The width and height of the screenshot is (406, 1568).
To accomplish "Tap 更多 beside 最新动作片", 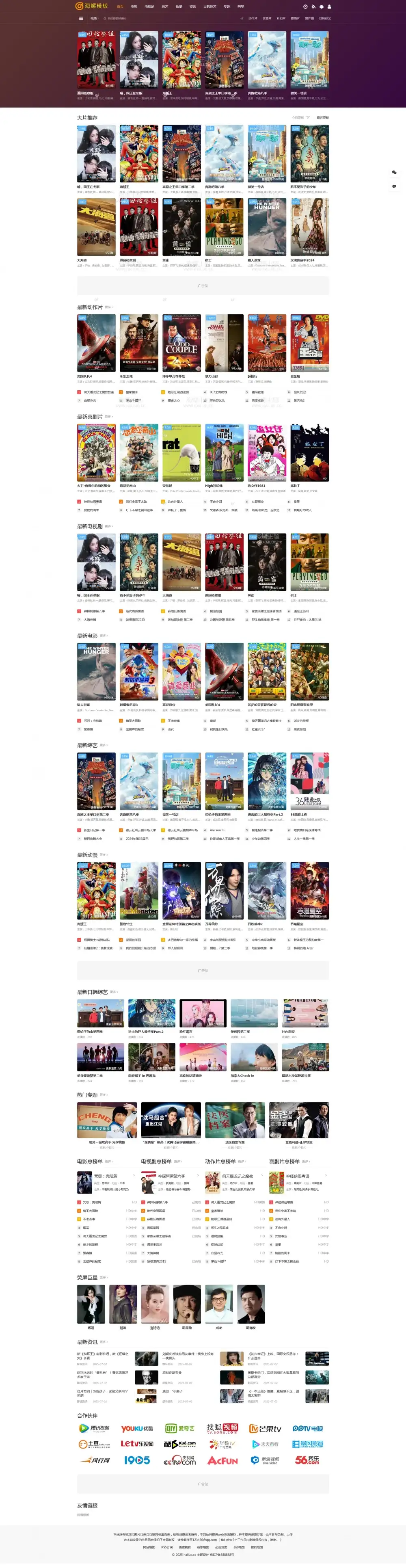I will [x=108, y=307].
